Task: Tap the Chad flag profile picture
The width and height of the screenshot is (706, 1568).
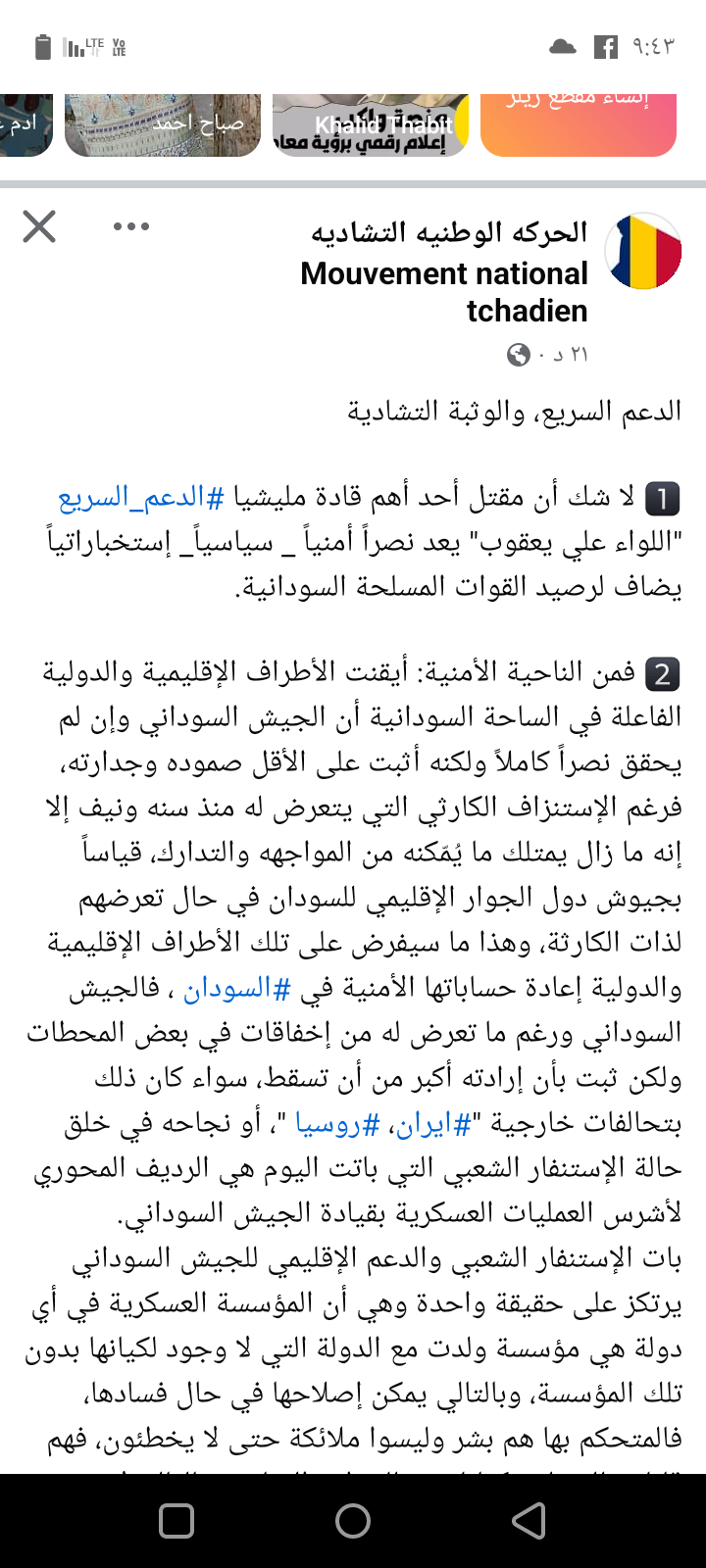Action: 642,251
